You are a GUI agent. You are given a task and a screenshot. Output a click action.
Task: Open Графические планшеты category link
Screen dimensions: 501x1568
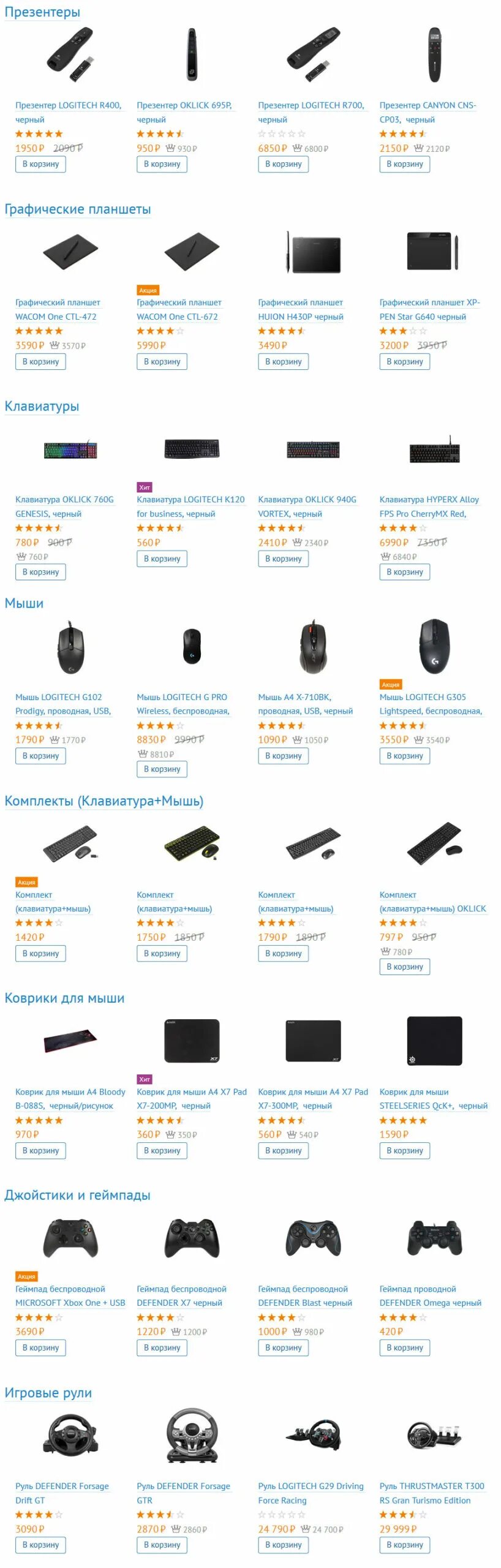[77, 209]
